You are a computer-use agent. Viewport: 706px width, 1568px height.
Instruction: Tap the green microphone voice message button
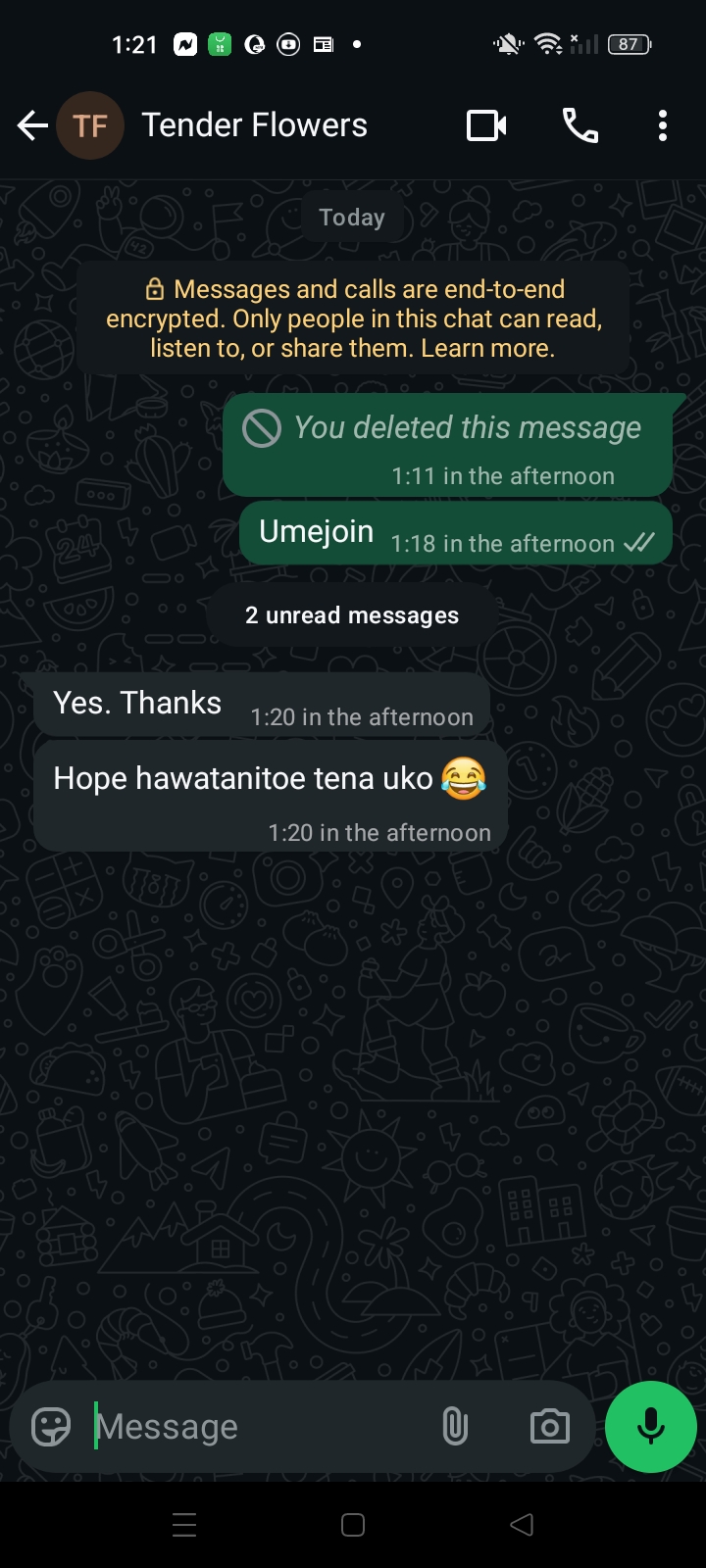point(651,1427)
